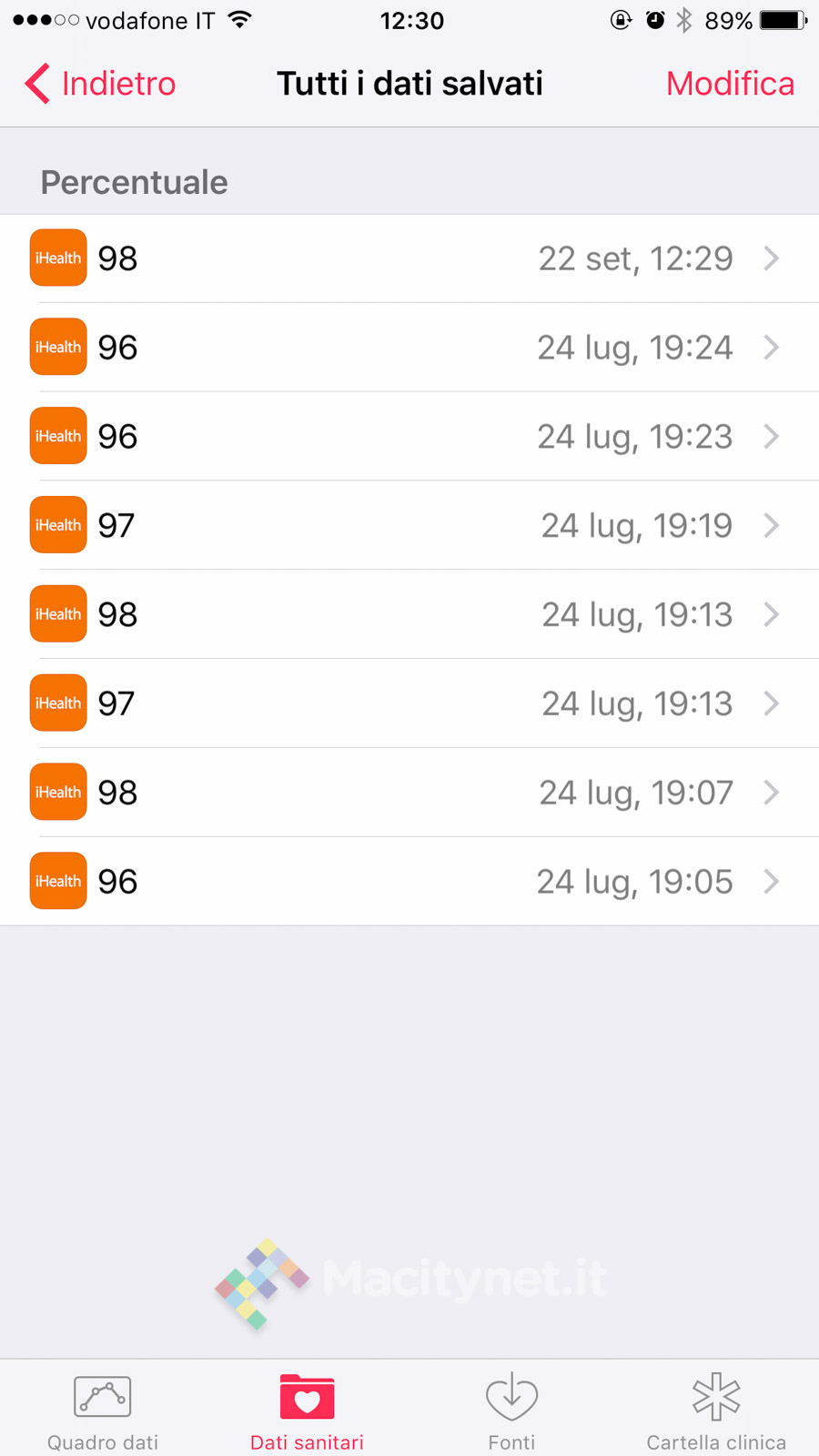Open the 24 lug, 19:24 entry
819x1456 pixels.
click(x=409, y=348)
